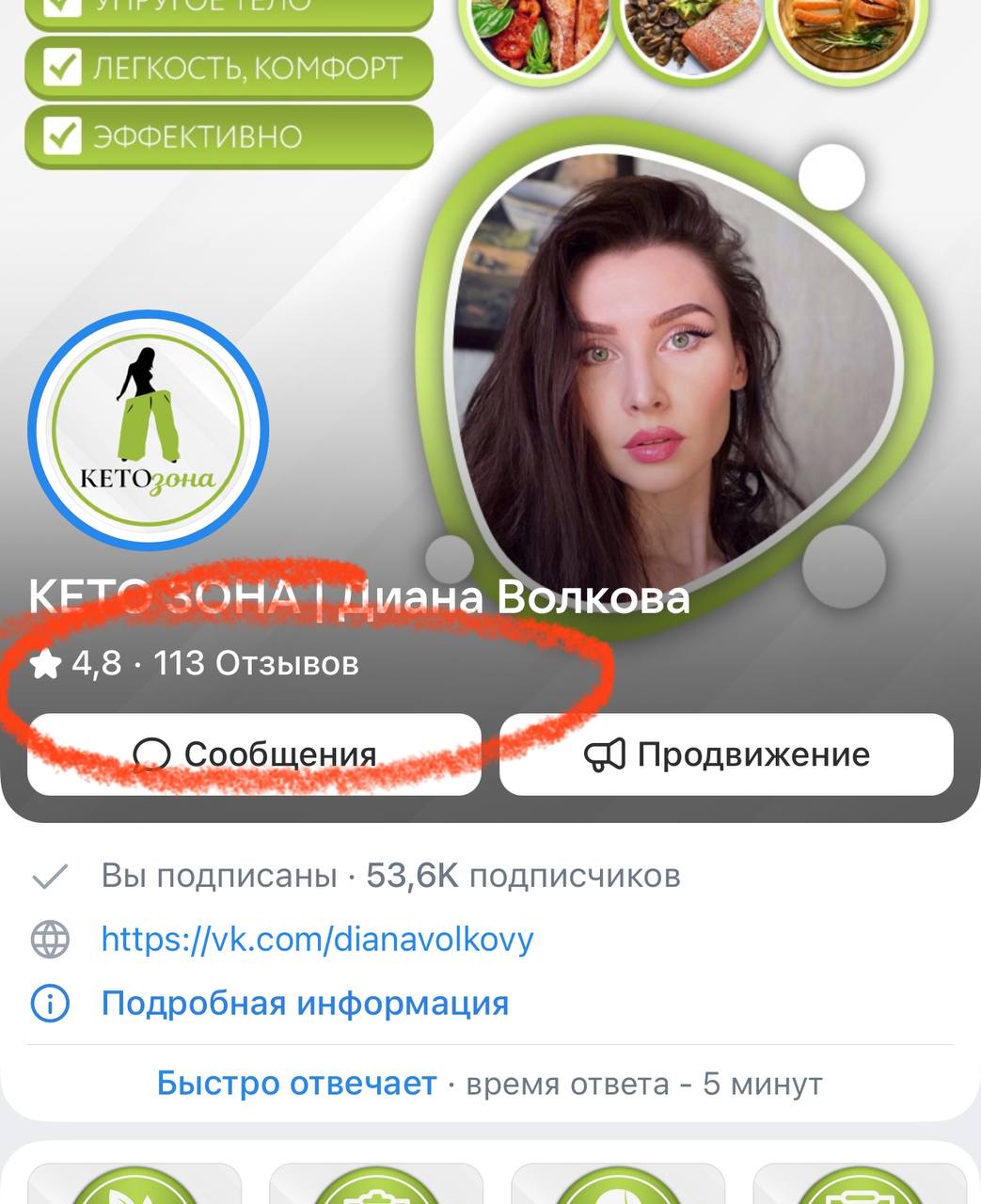Open the 113 Отзывов rating reviews
Screen dimensions: 981x1204
pos(196,664)
